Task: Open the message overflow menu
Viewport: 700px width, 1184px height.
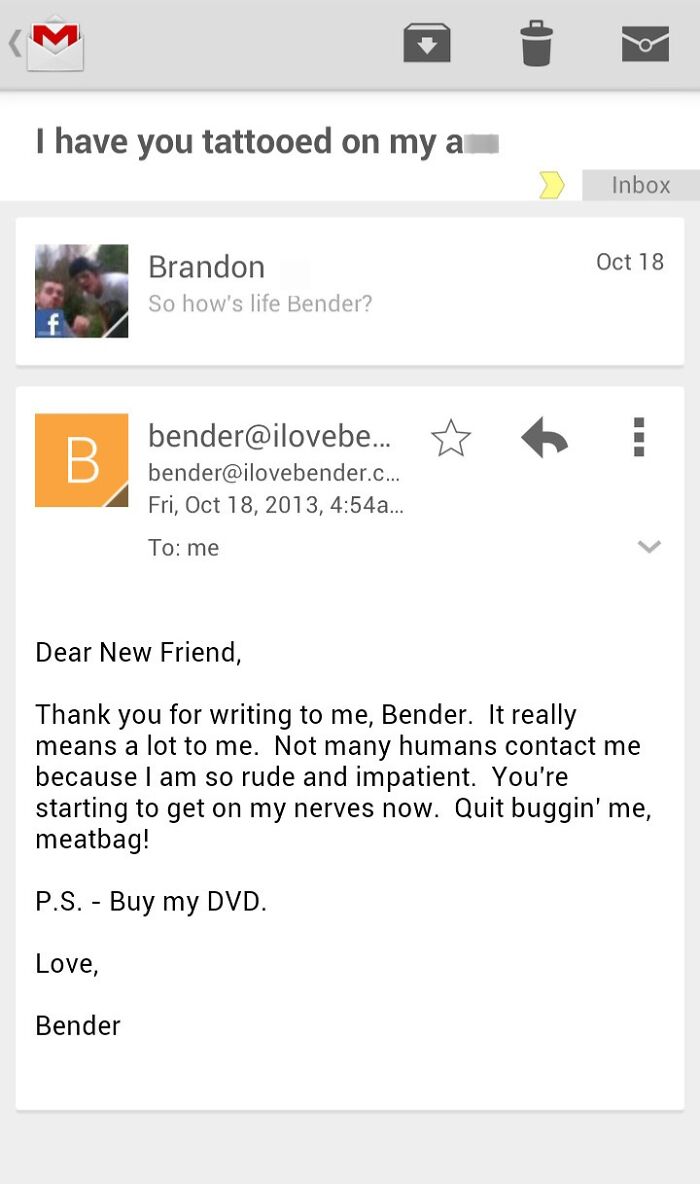Action: (639, 438)
